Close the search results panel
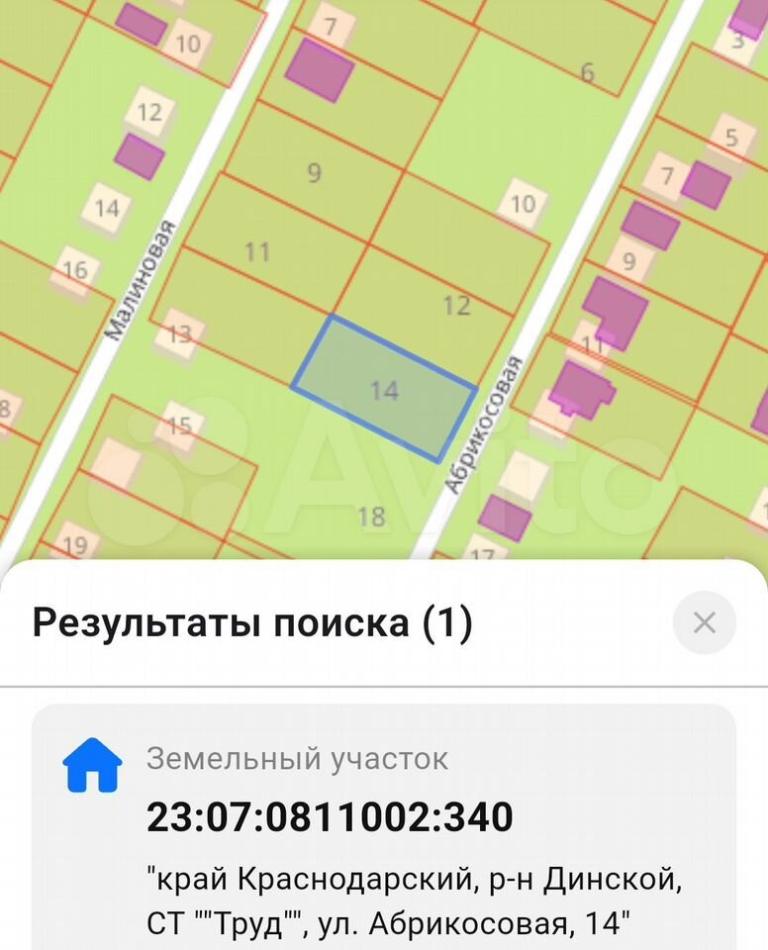 704,623
